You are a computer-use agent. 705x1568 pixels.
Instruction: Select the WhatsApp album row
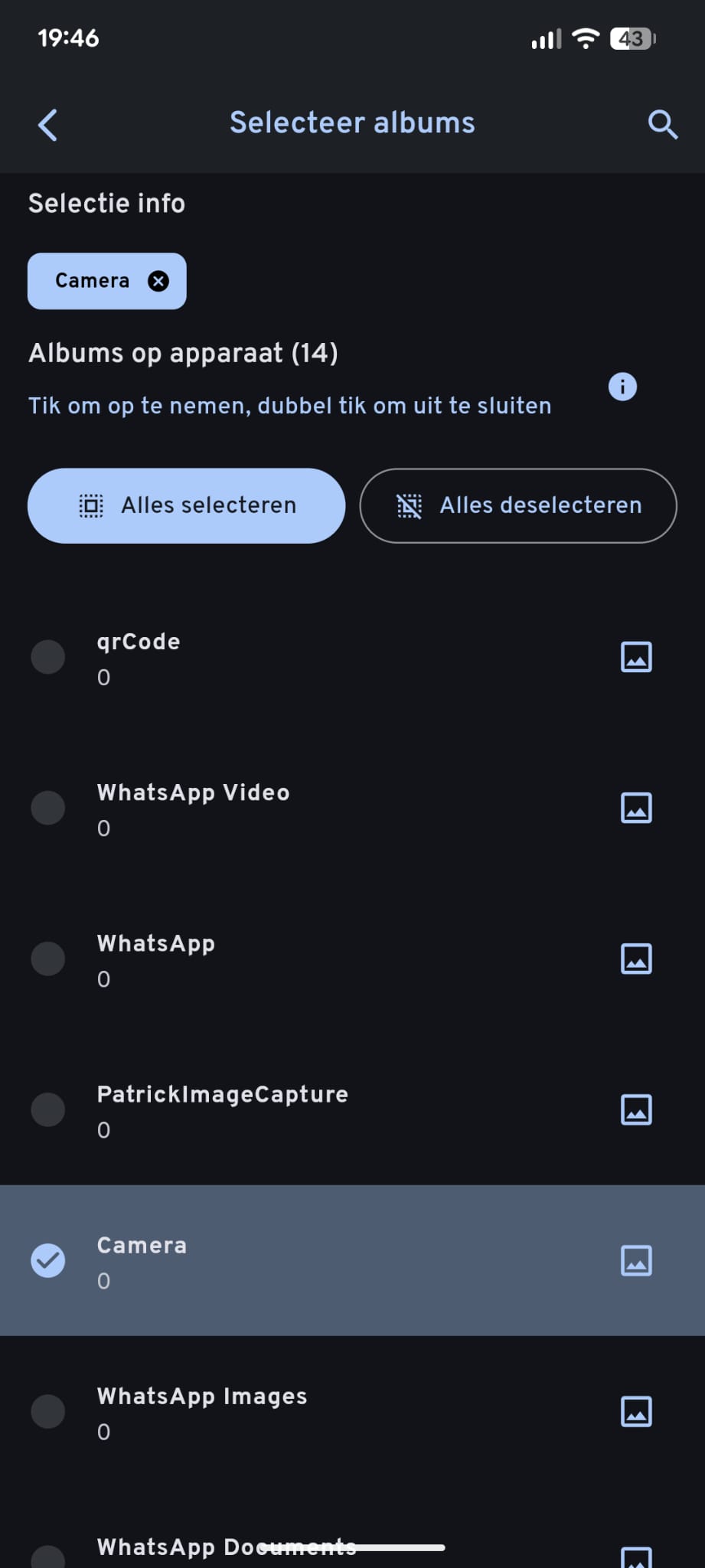pyautogui.click(x=47, y=959)
